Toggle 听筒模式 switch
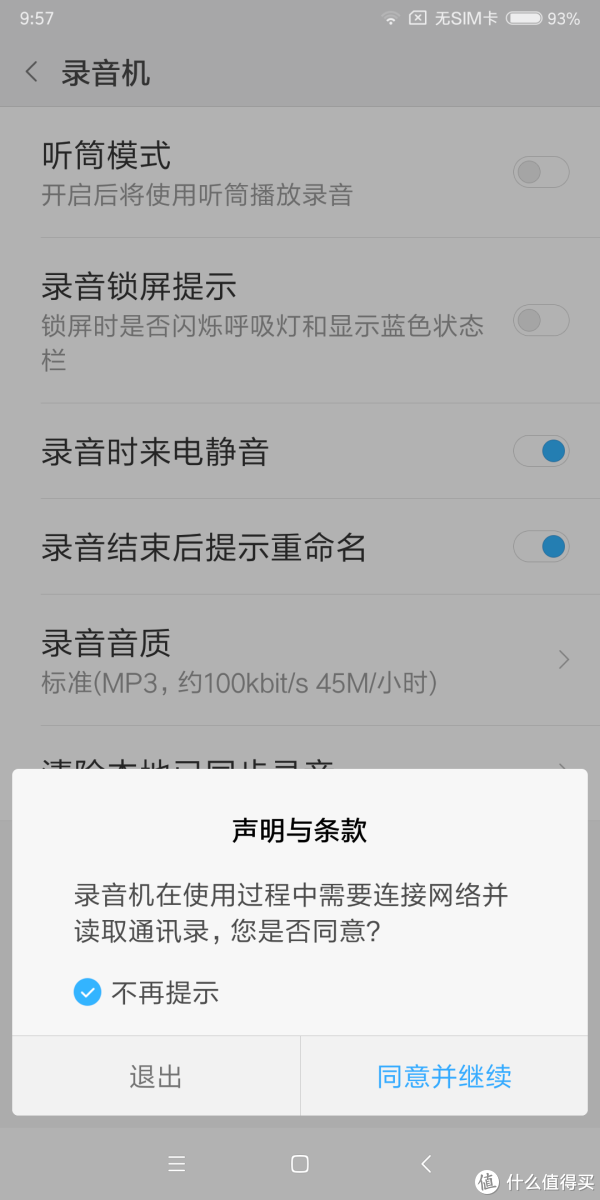This screenshot has width=600, height=1200. (541, 172)
